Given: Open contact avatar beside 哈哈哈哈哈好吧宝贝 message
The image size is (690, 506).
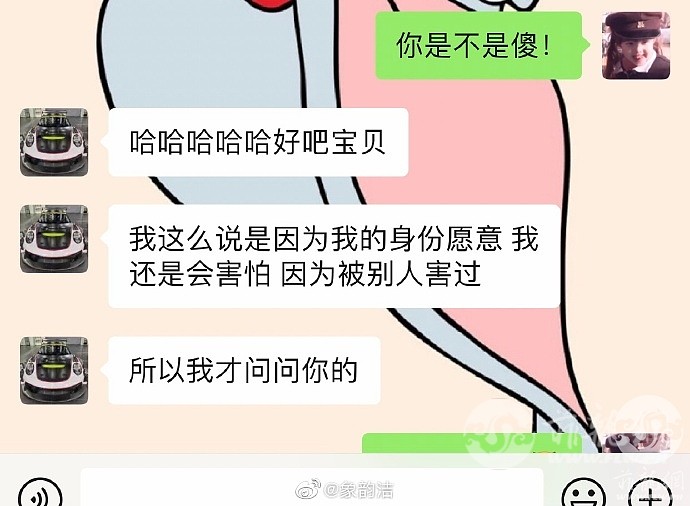Looking at the screenshot, I should [54, 142].
